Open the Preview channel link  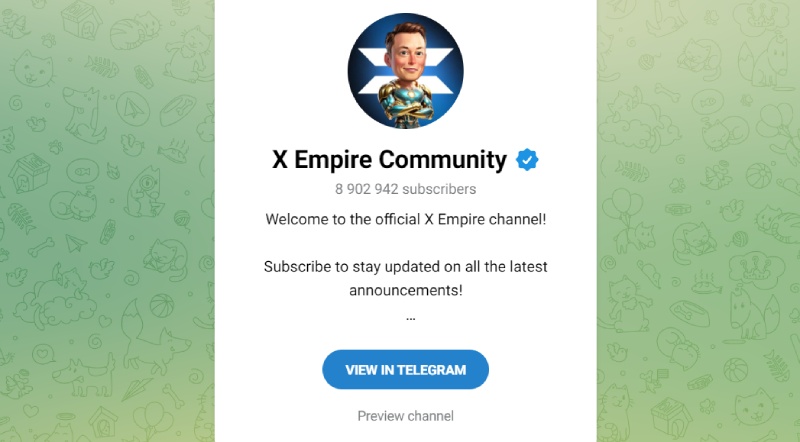tap(405, 416)
